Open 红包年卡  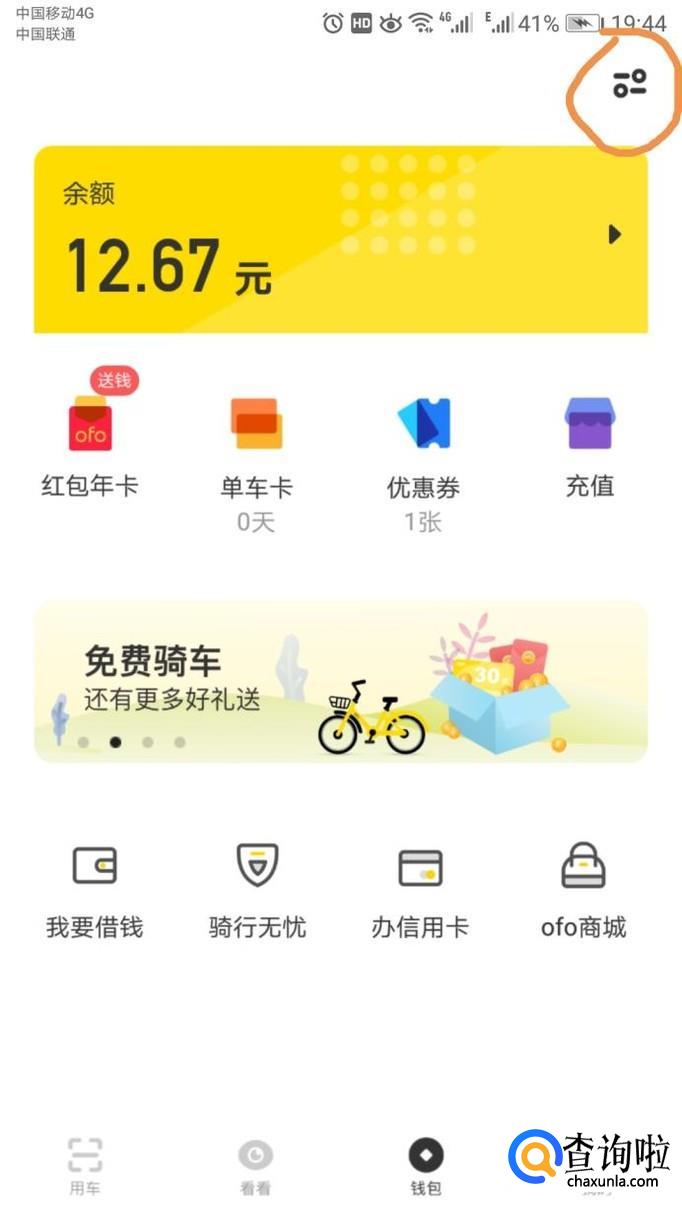point(90,440)
